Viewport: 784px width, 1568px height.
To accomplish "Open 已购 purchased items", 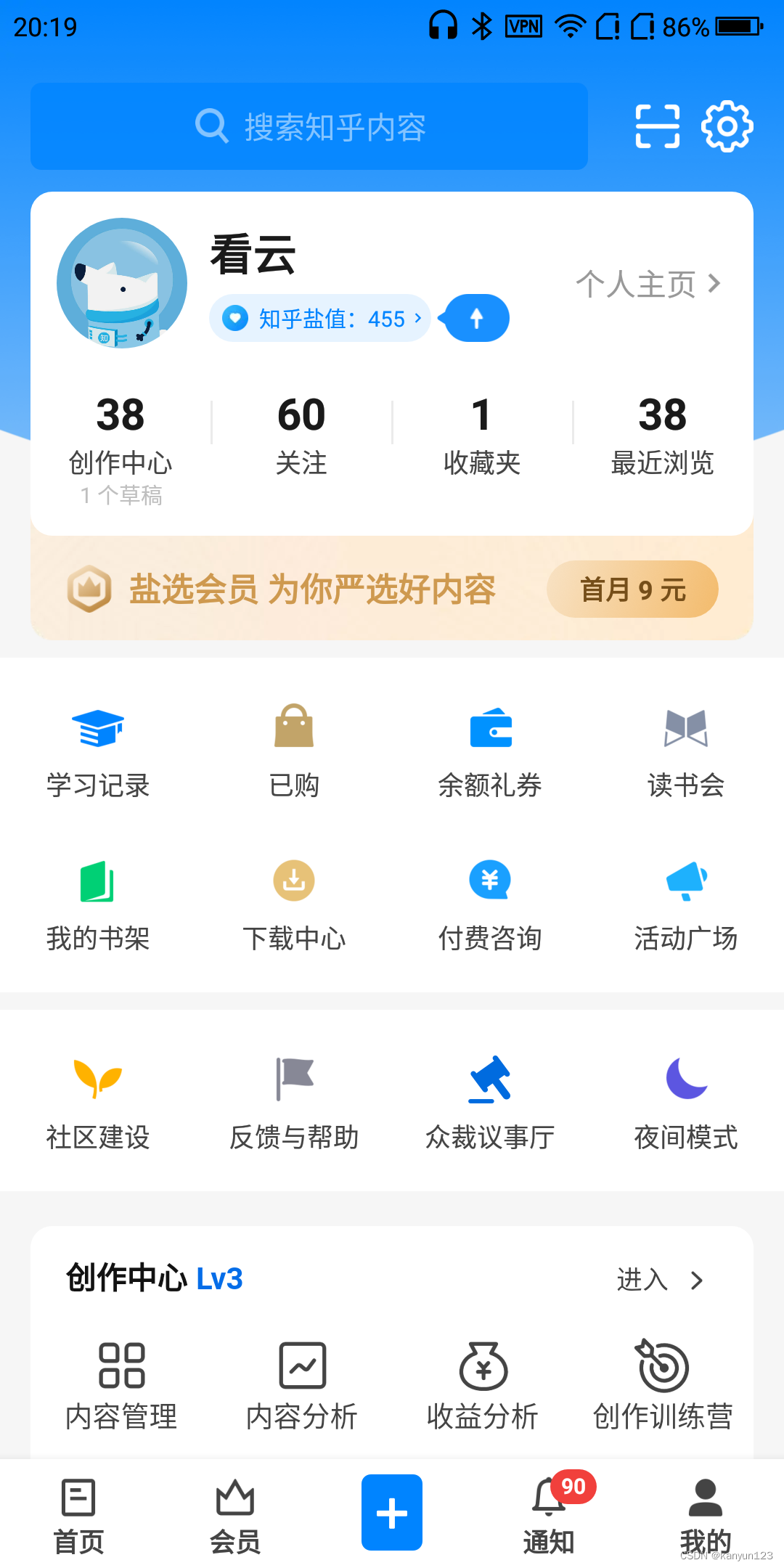I will click(x=294, y=751).
